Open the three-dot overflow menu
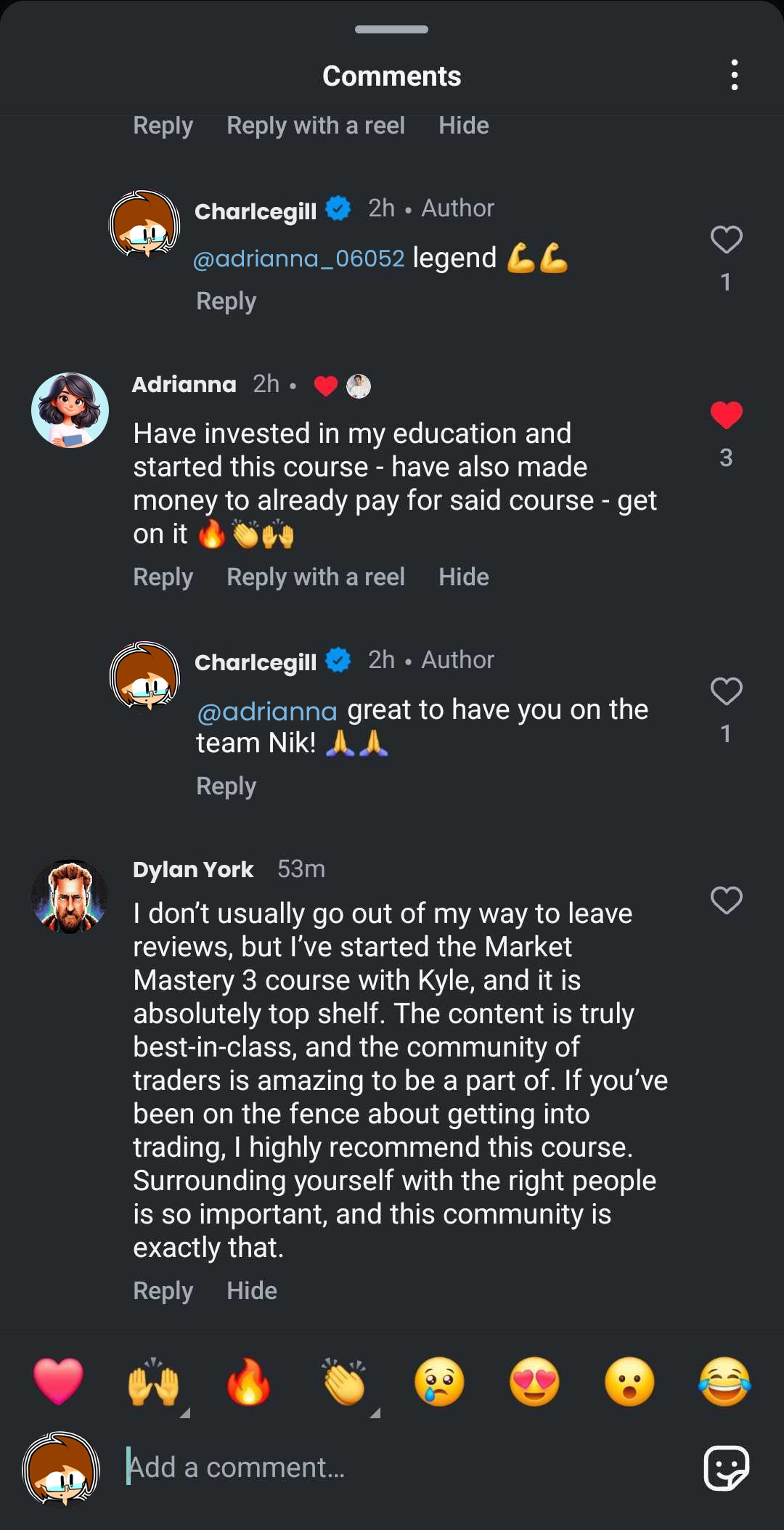Viewport: 784px width, 1530px height. pyautogui.click(x=734, y=76)
